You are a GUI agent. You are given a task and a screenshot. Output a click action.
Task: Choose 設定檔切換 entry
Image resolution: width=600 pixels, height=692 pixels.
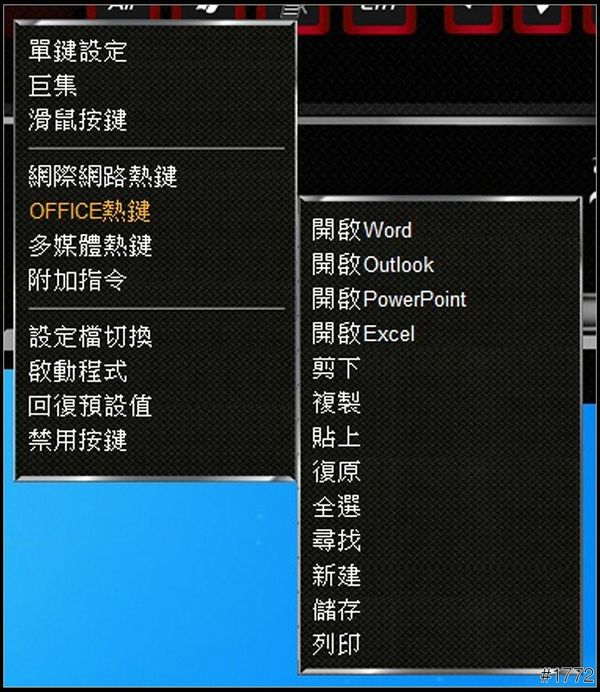pos(90,336)
